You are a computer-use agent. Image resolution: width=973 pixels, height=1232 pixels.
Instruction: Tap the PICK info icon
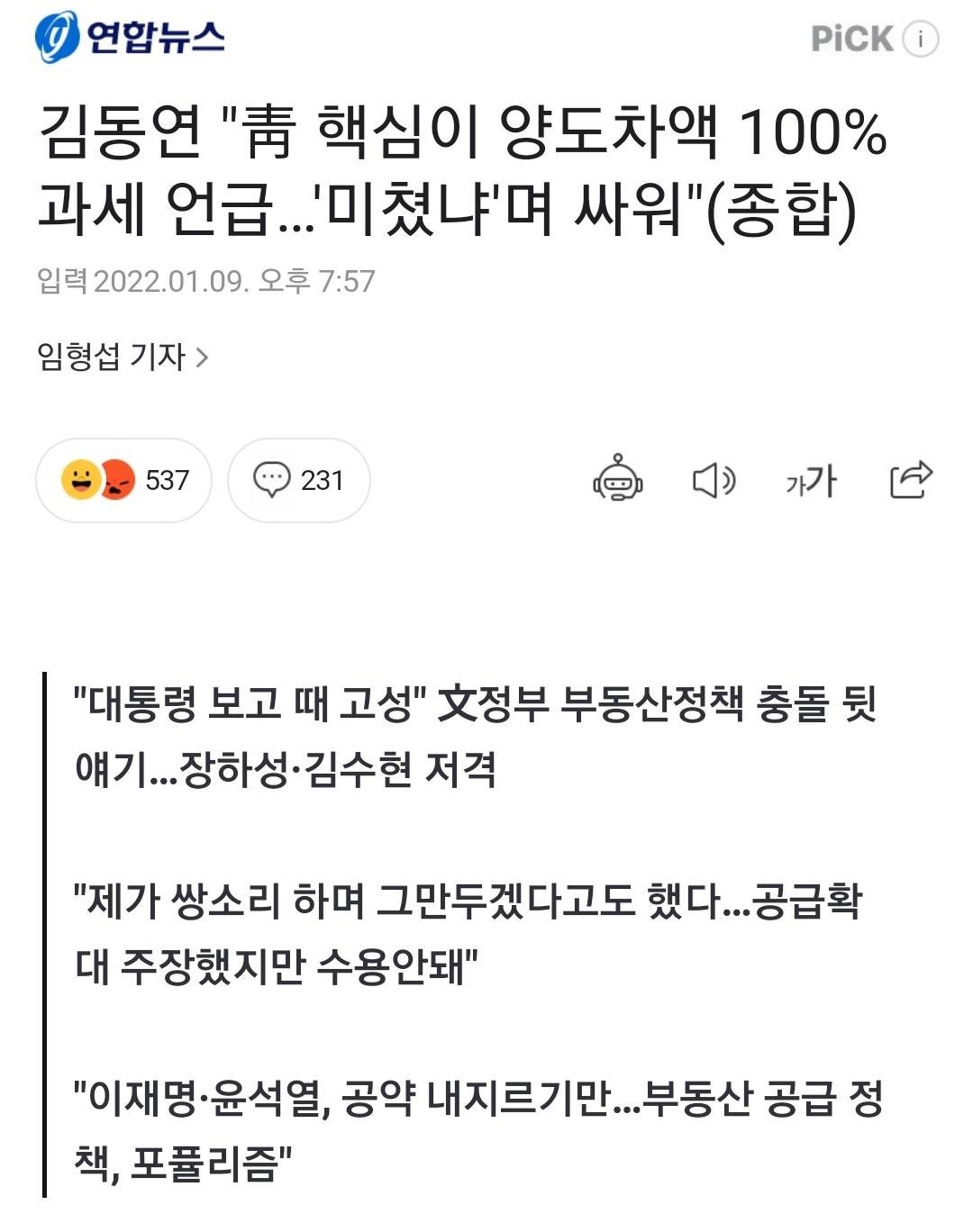click(x=921, y=39)
